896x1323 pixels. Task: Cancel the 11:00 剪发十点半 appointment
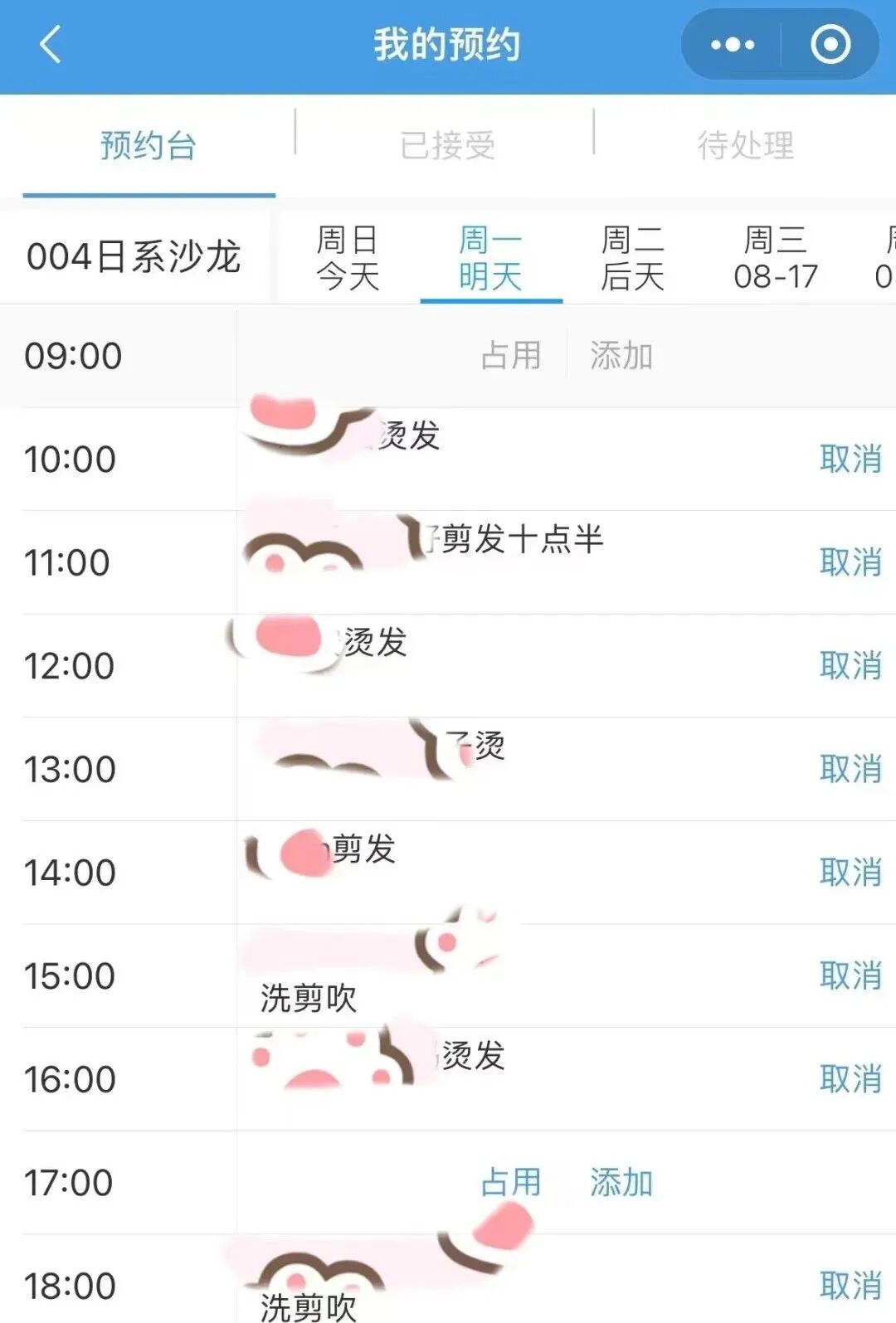[850, 562]
